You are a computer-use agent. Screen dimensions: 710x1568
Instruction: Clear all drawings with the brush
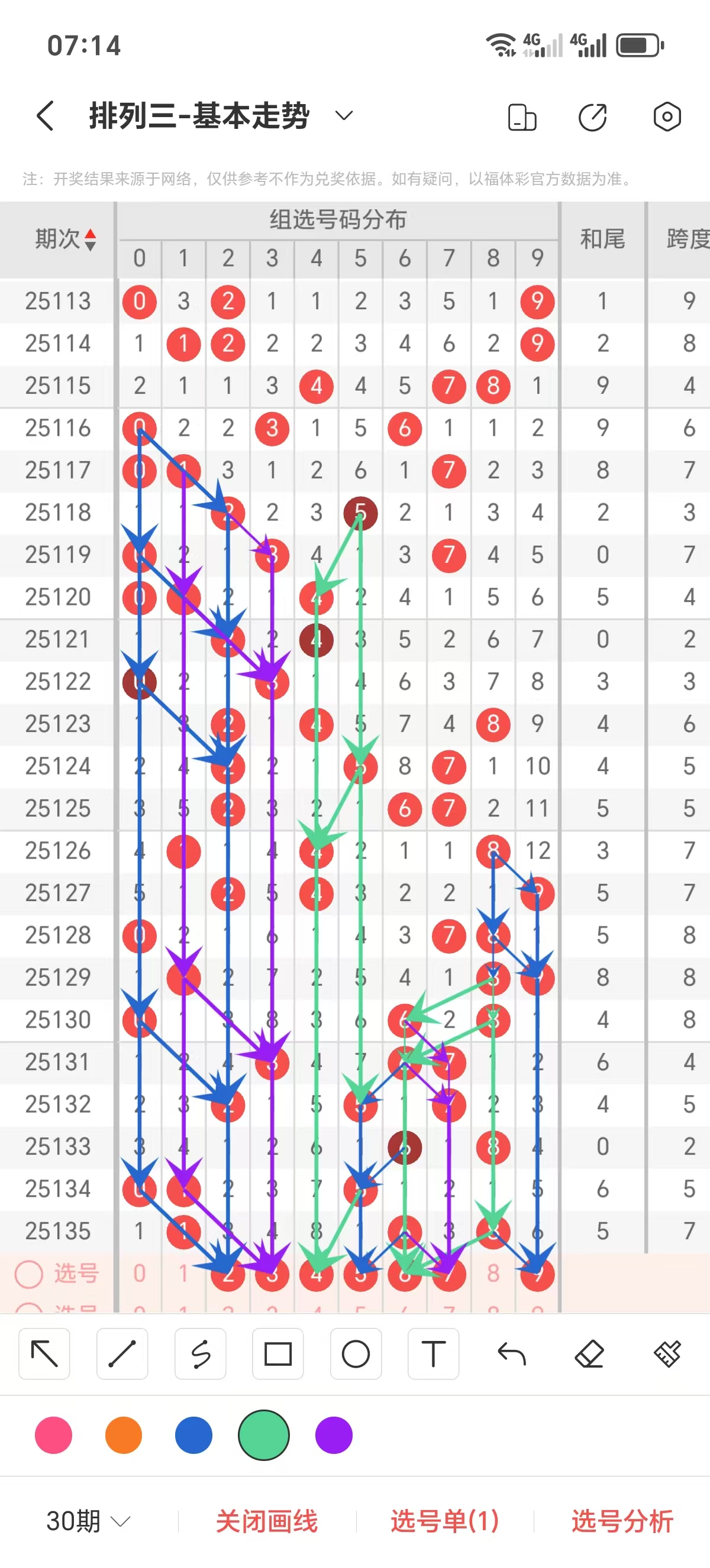[x=667, y=1355]
